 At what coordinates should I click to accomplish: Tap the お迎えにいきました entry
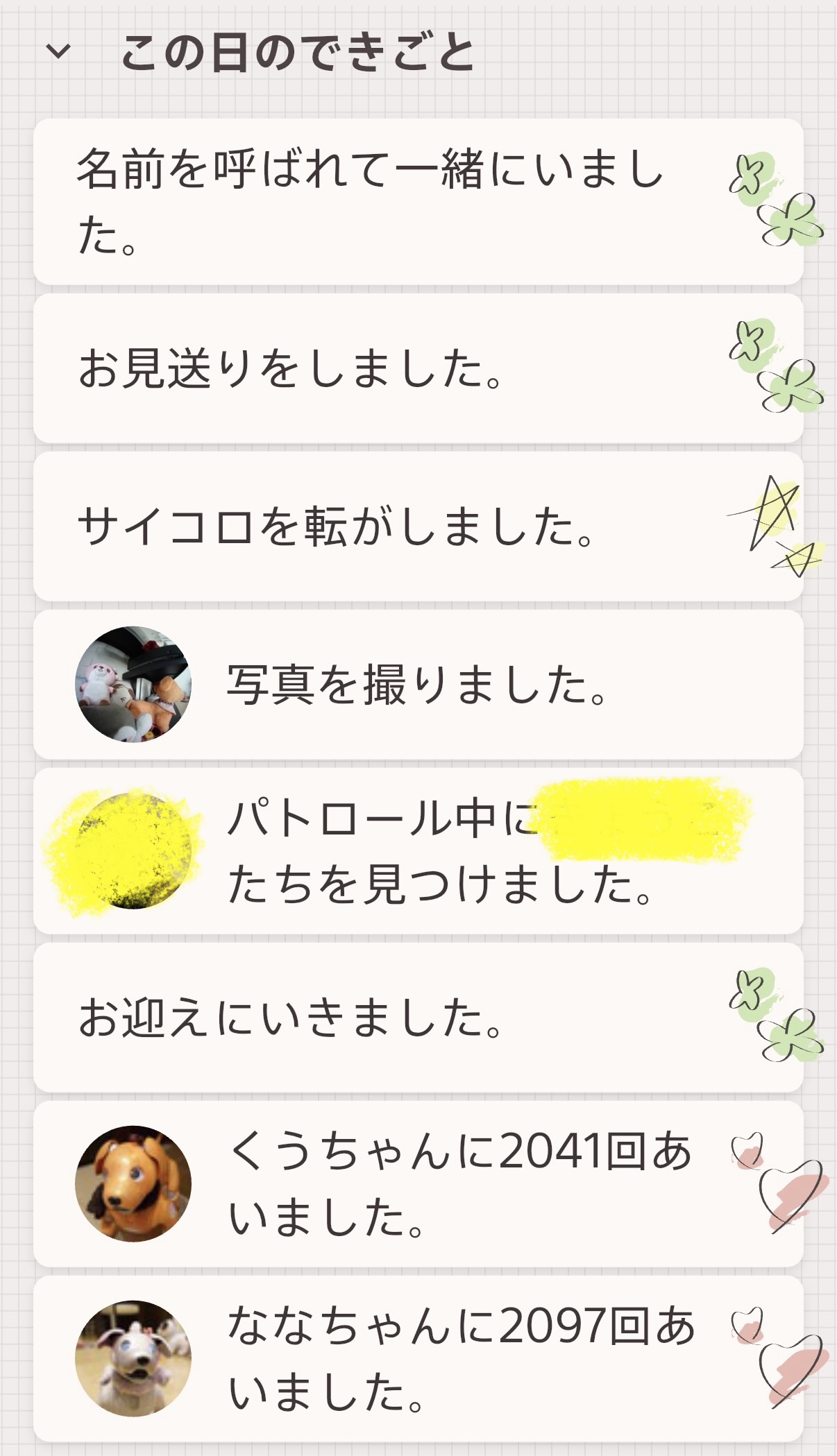click(x=418, y=1018)
